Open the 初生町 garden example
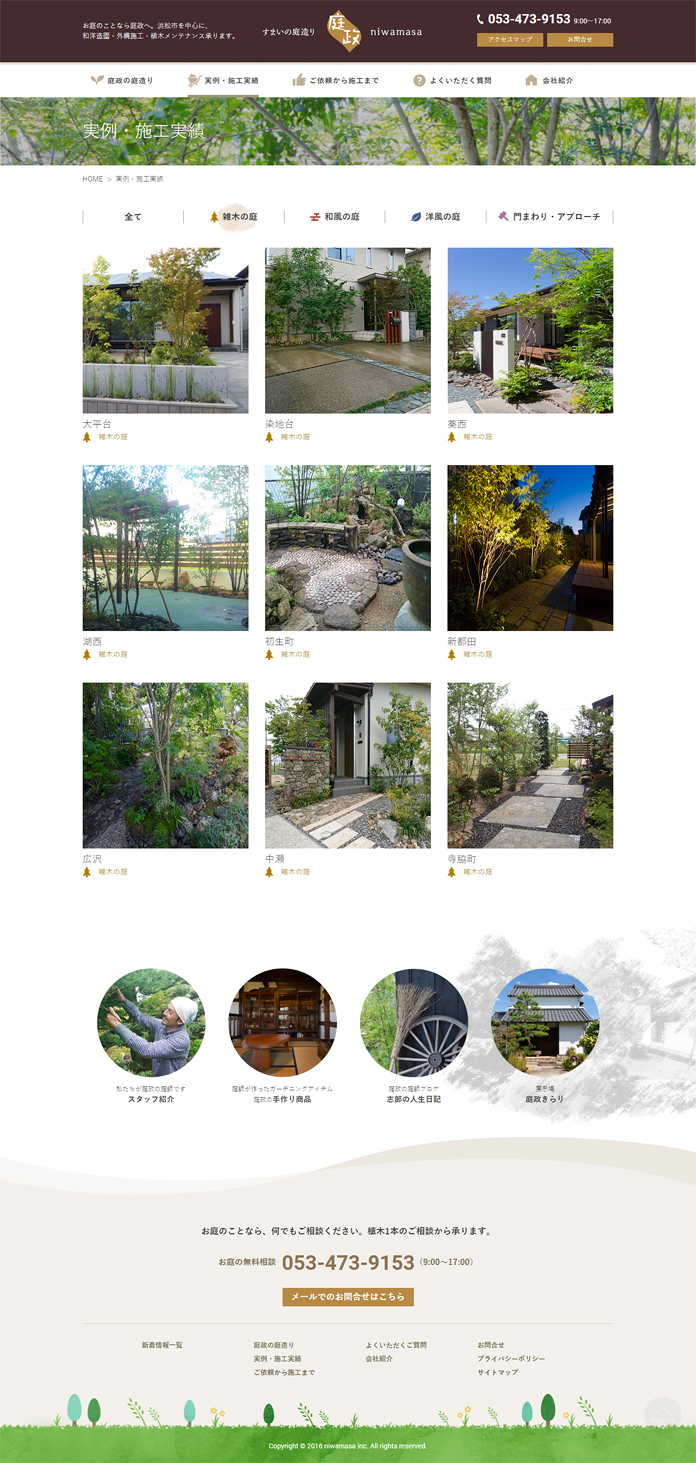This screenshot has height=1463, width=696. coord(347,548)
